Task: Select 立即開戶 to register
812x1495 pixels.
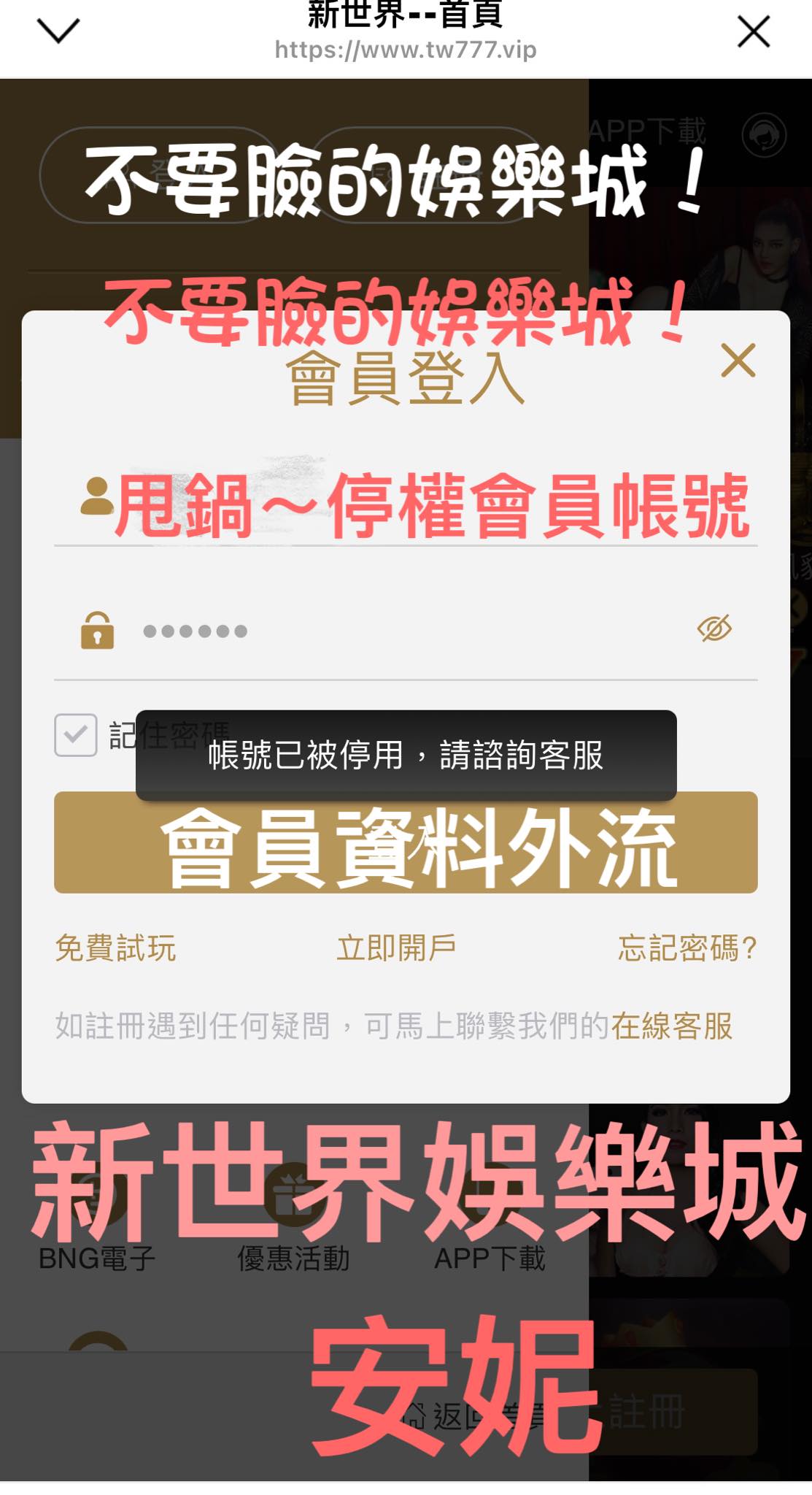Action: pos(396,948)
